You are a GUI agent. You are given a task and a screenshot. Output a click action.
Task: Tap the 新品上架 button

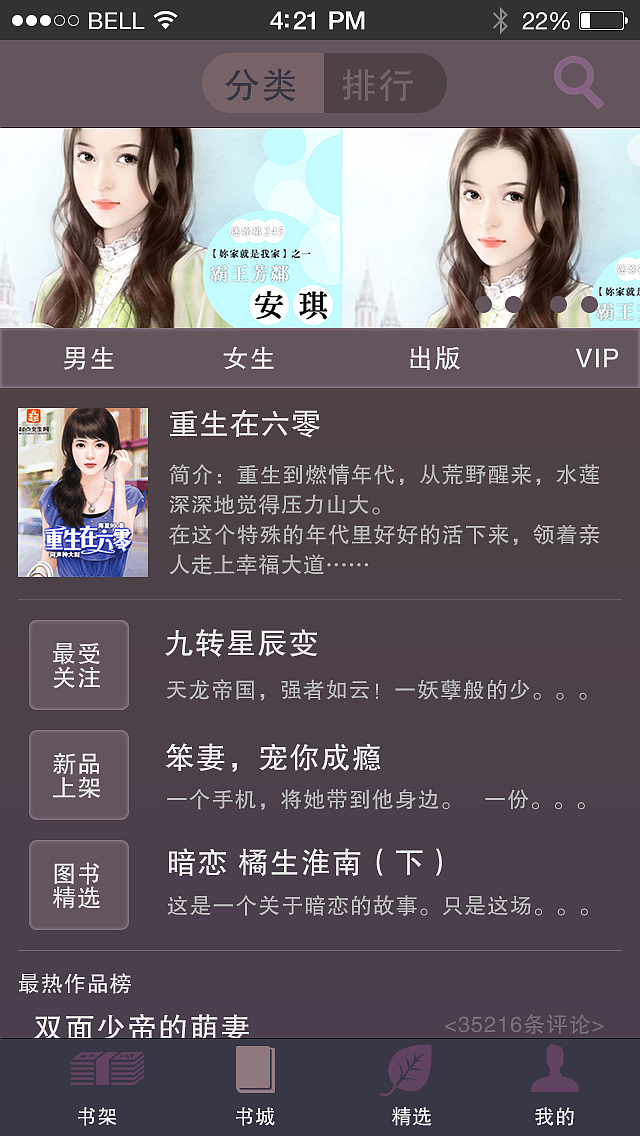78,775
